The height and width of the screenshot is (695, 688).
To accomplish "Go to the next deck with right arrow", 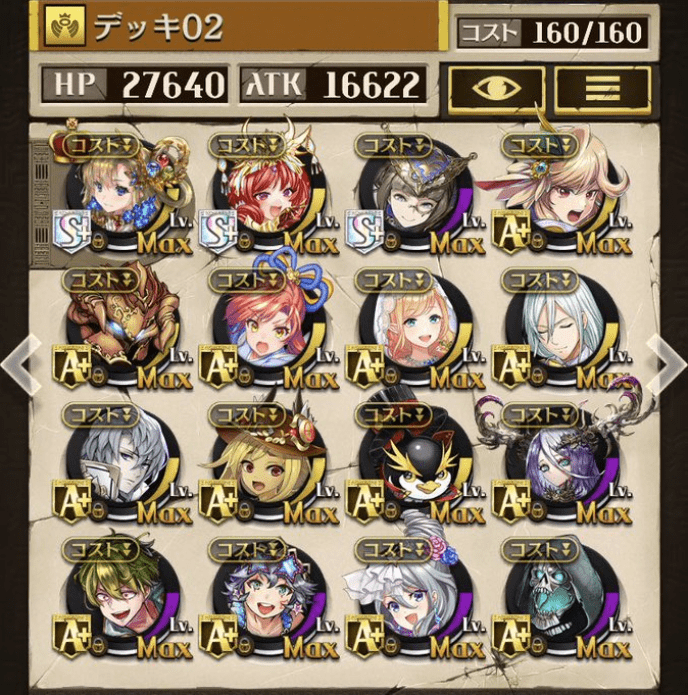I will [x=665, y=364].
